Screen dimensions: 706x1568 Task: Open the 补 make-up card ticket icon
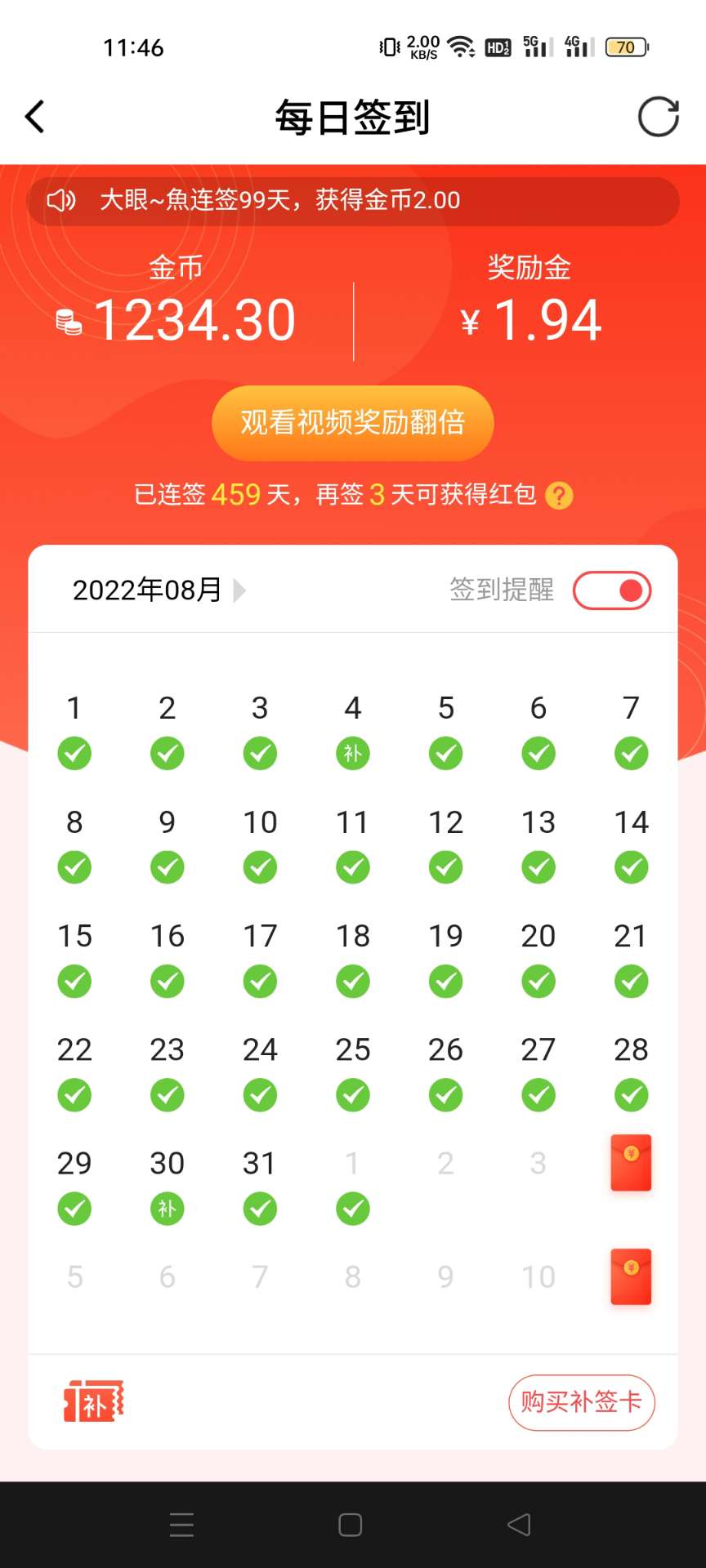click(x=94, y=1402)
